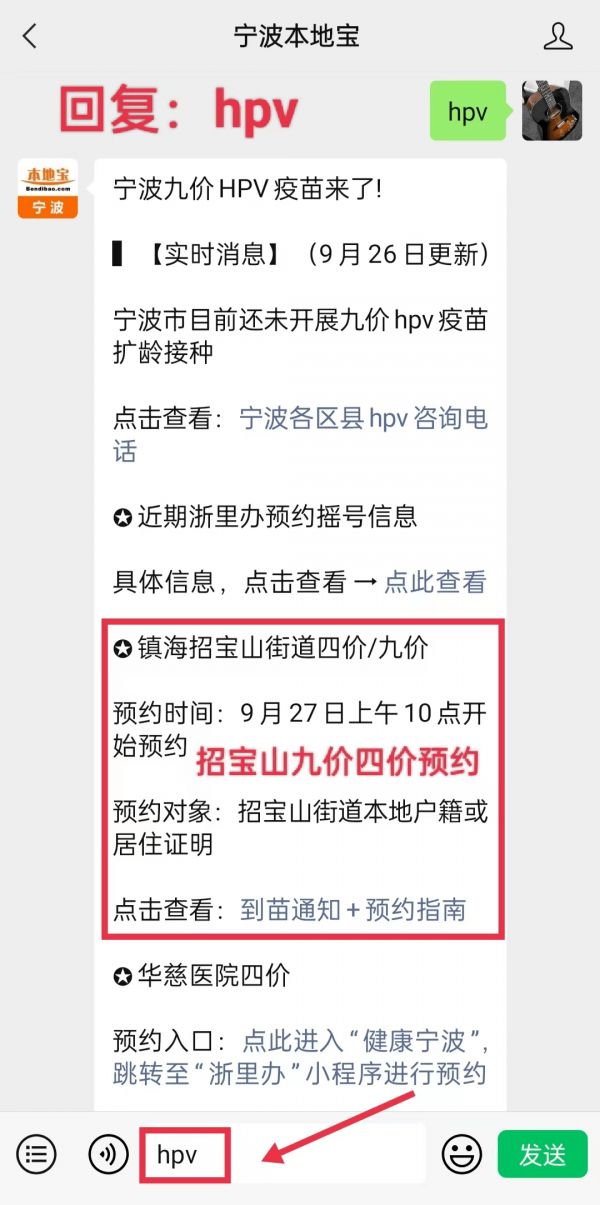
Task: Open the emoji picker
Action: coord(462,1156)
